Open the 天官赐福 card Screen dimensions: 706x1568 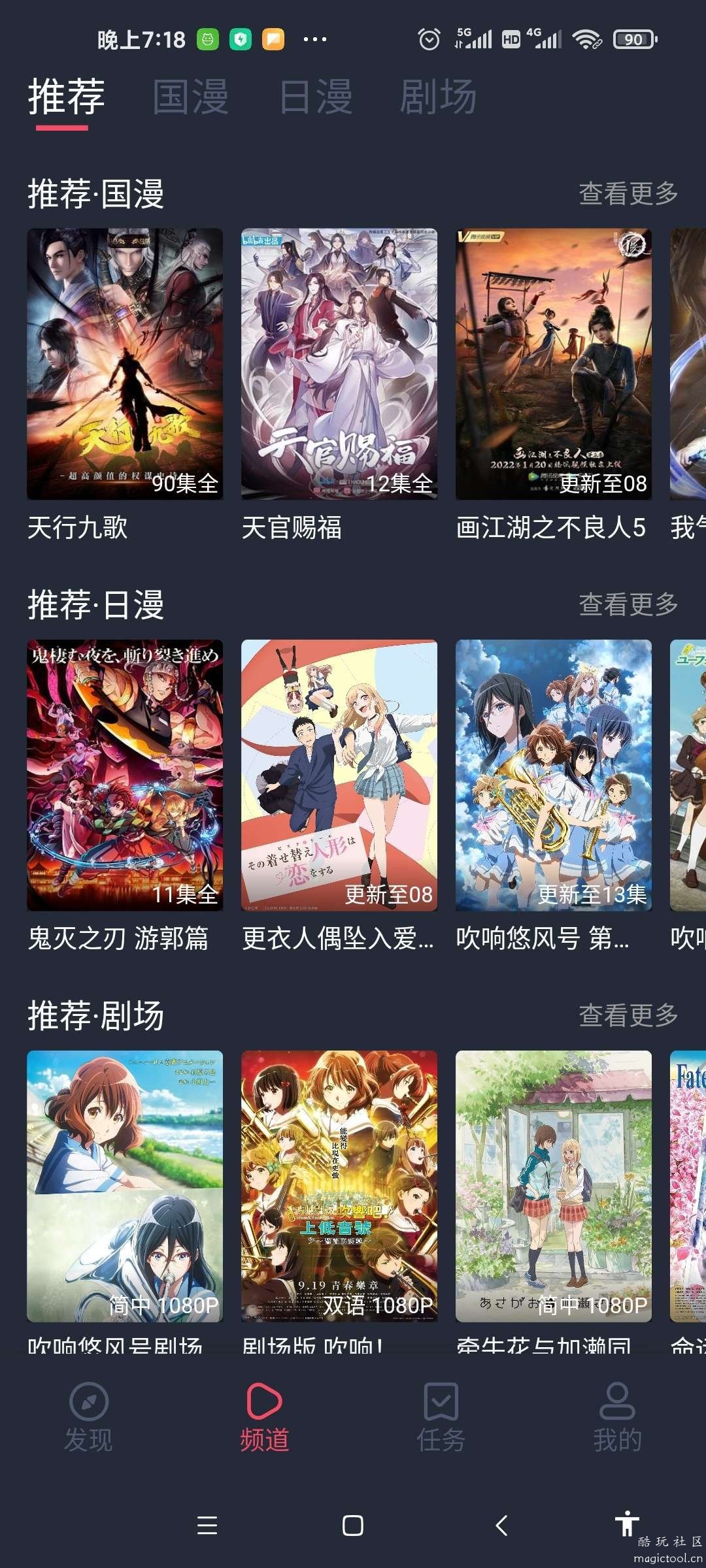tap(339, 364)
